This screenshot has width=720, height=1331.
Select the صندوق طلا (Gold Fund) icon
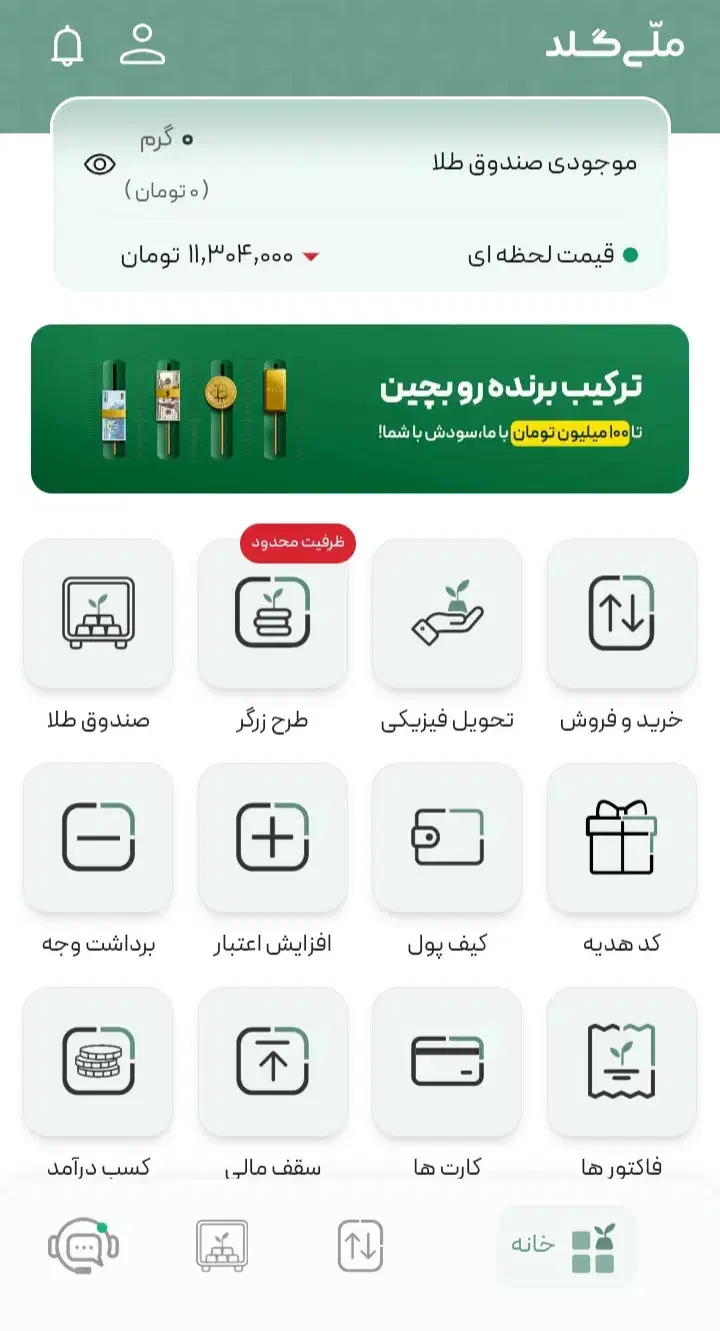point(99,614)
